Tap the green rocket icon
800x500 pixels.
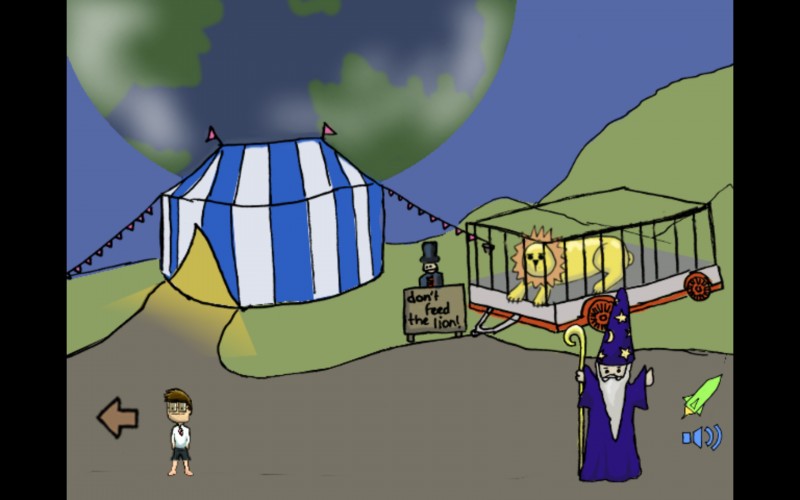[x=702, y=396]
